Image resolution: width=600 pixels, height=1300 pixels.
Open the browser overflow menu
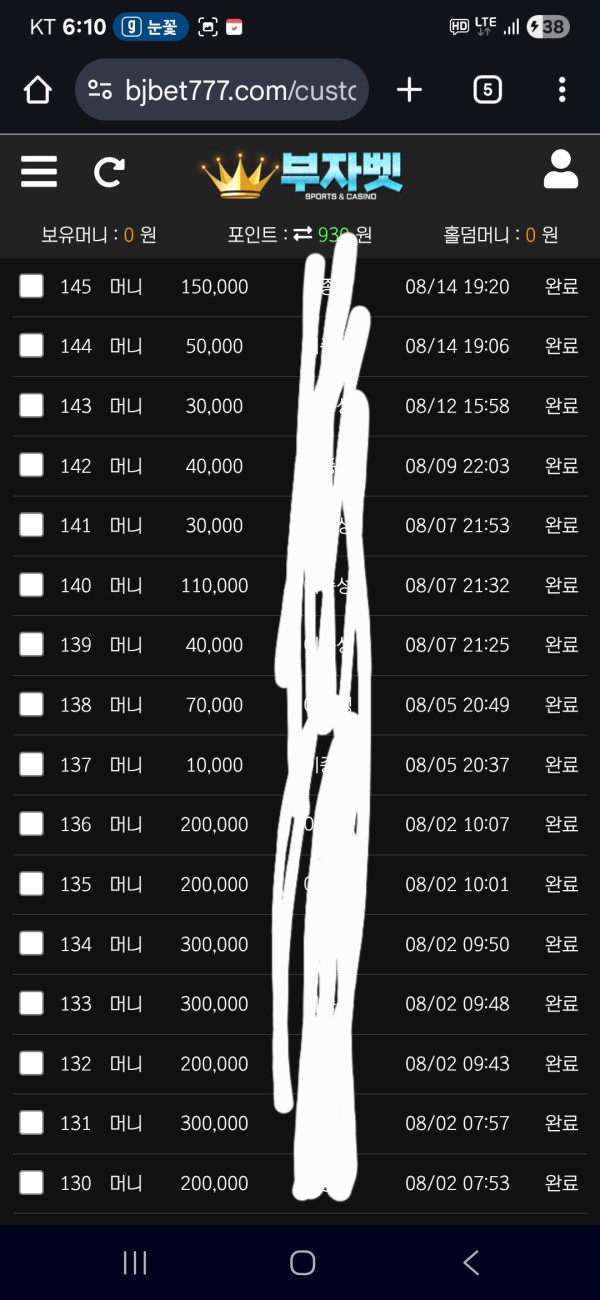pos(562,90)
